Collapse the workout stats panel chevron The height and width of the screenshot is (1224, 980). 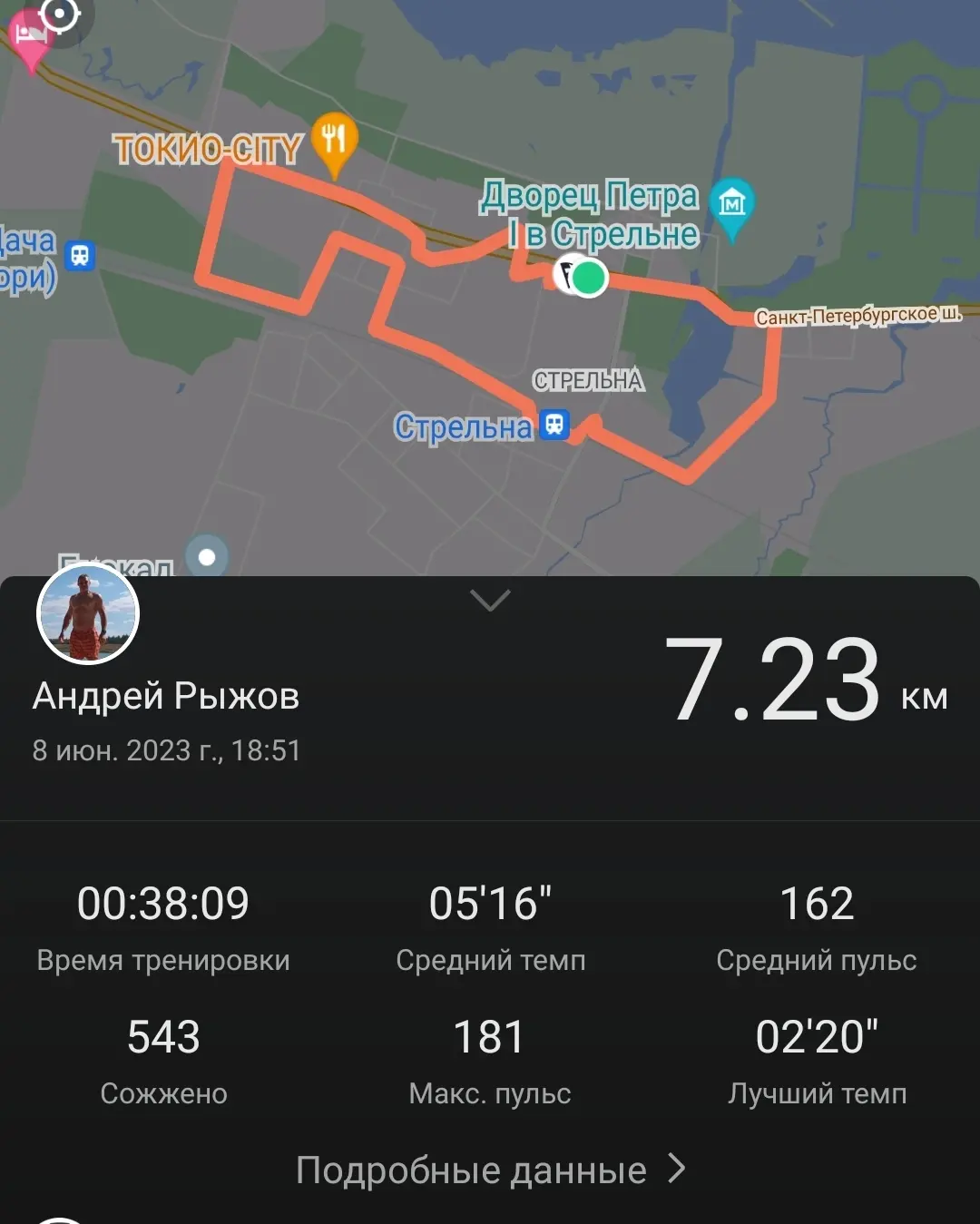tap(490, 600)
